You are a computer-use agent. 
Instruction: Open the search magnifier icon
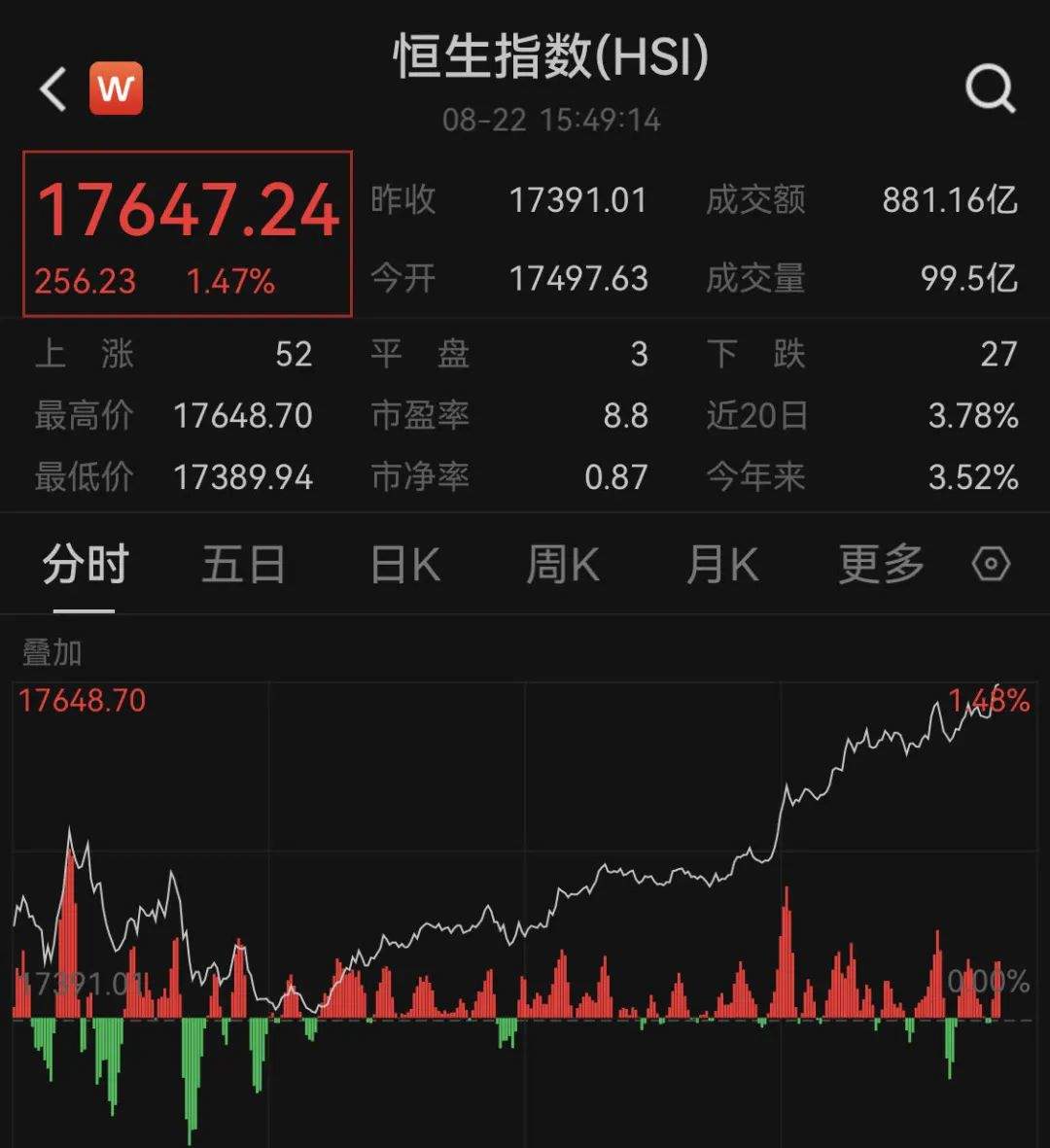click(990, 90)
